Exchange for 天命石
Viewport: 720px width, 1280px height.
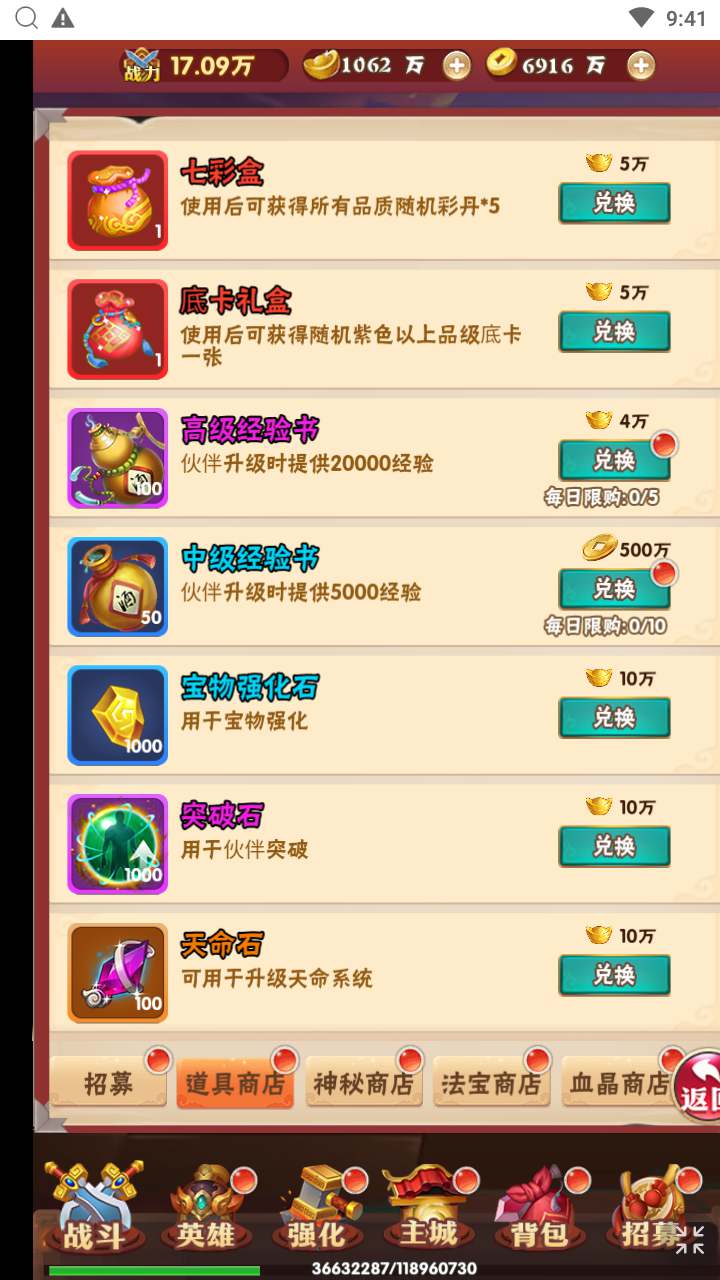[x=614, y=975]
